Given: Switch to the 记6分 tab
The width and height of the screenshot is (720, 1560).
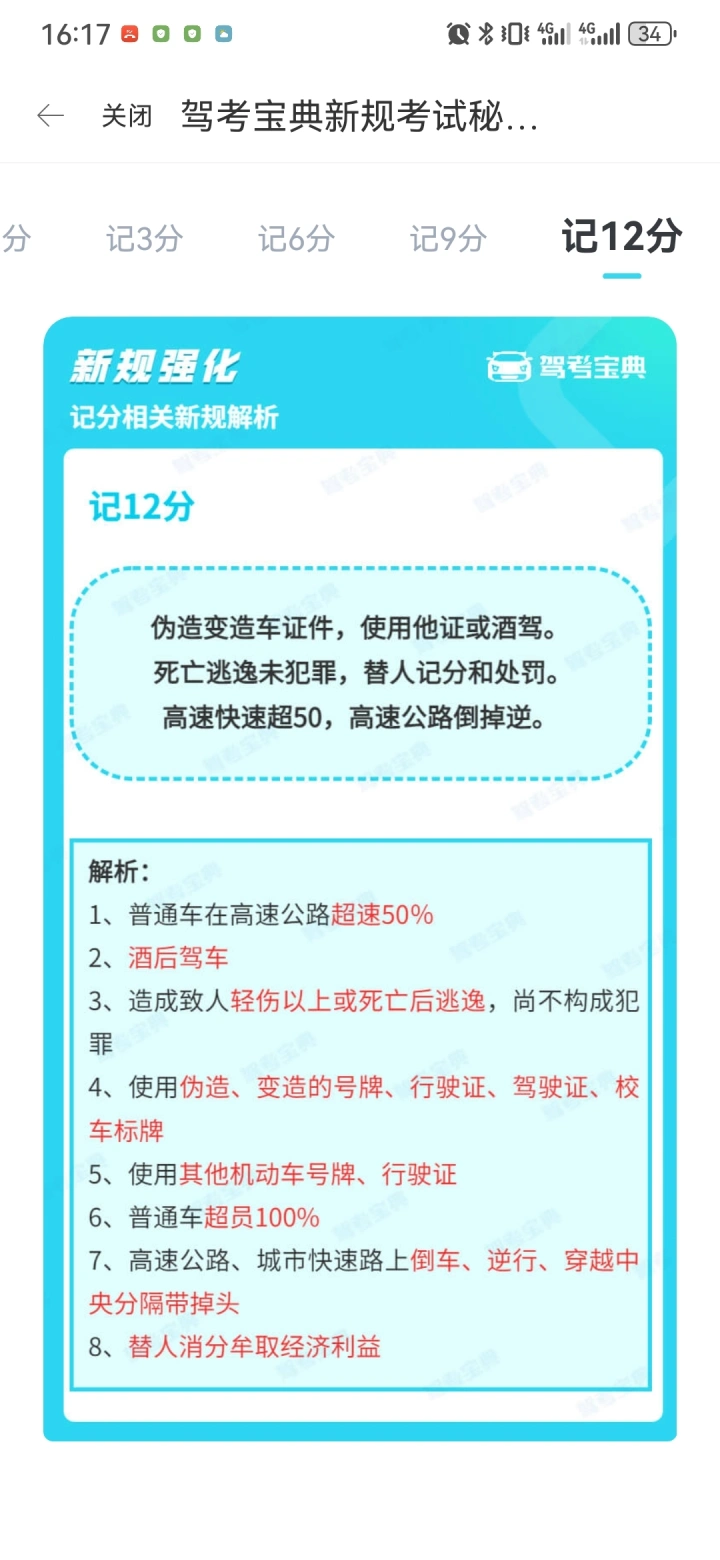Looking at the screenshot, I should click(x=297, y=239).
